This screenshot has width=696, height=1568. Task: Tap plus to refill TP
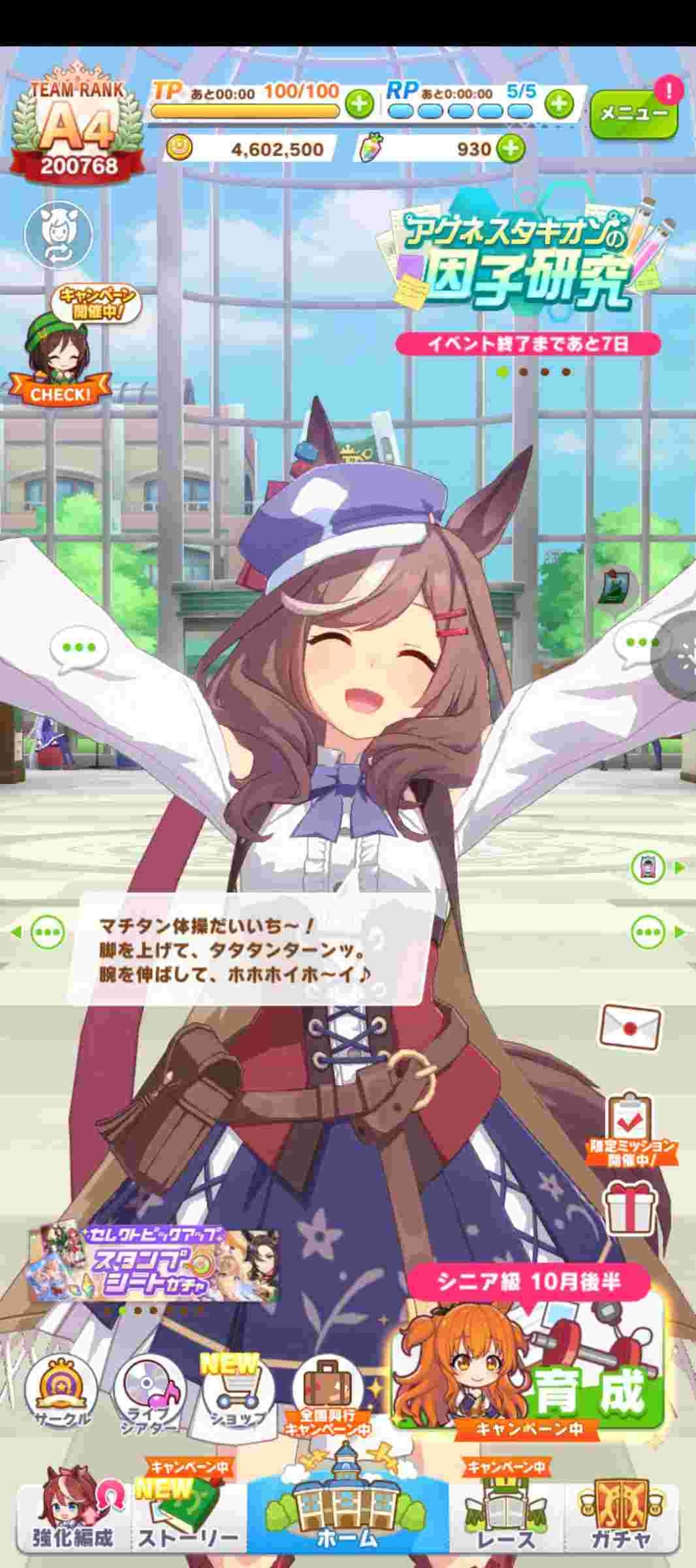tap(359, 105)
